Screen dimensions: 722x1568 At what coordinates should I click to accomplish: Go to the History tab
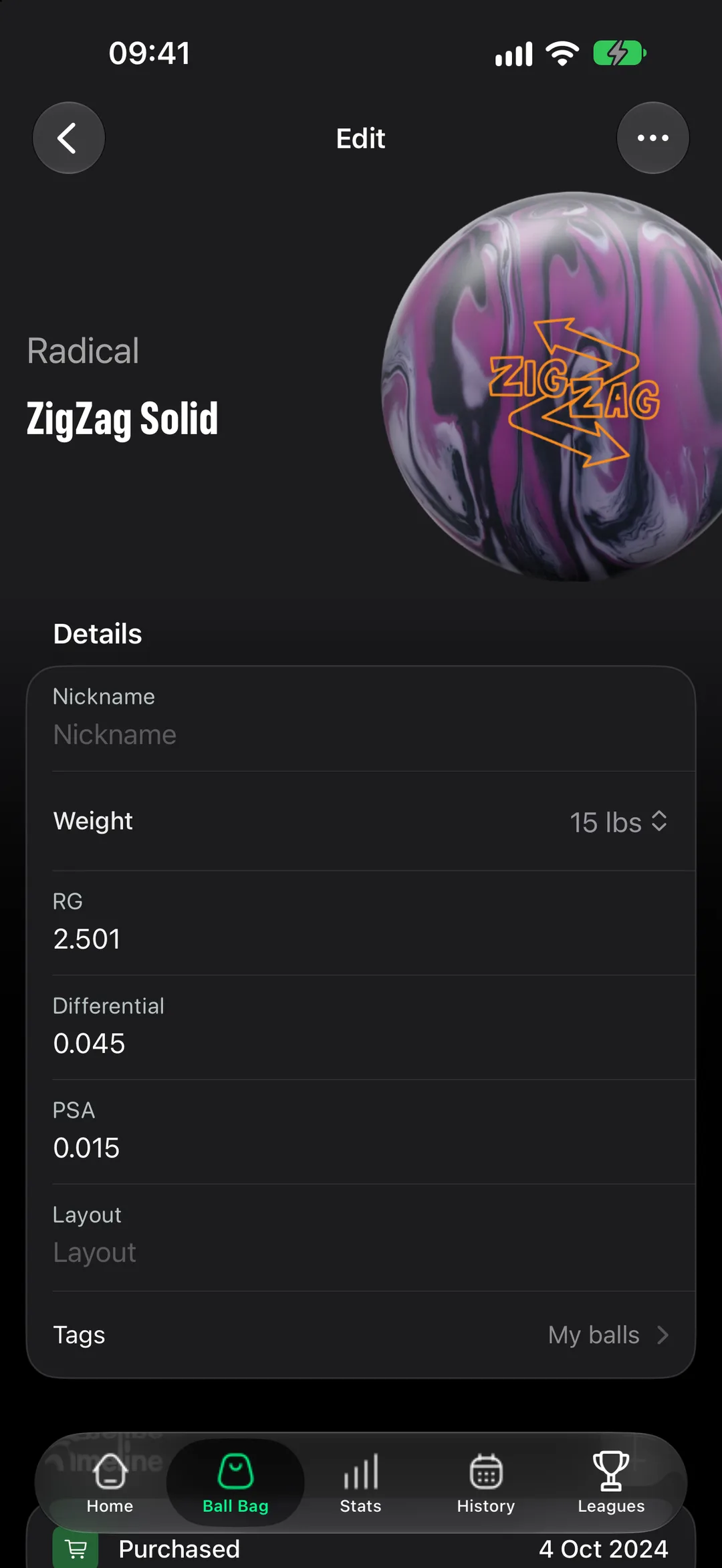point(486,1483)
